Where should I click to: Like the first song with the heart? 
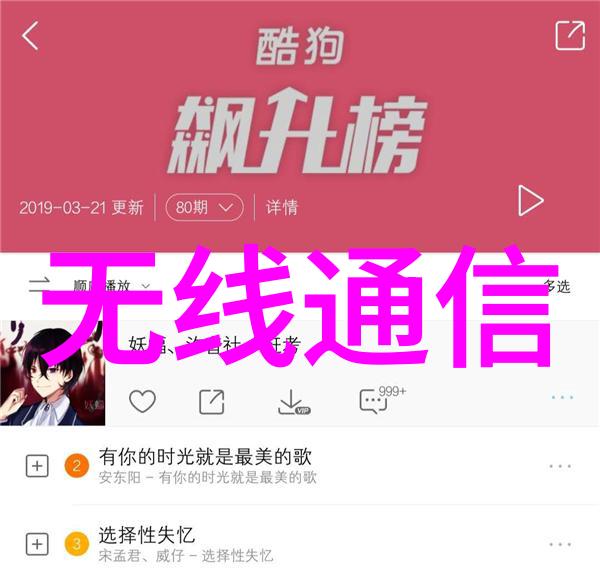click(143, 402)
